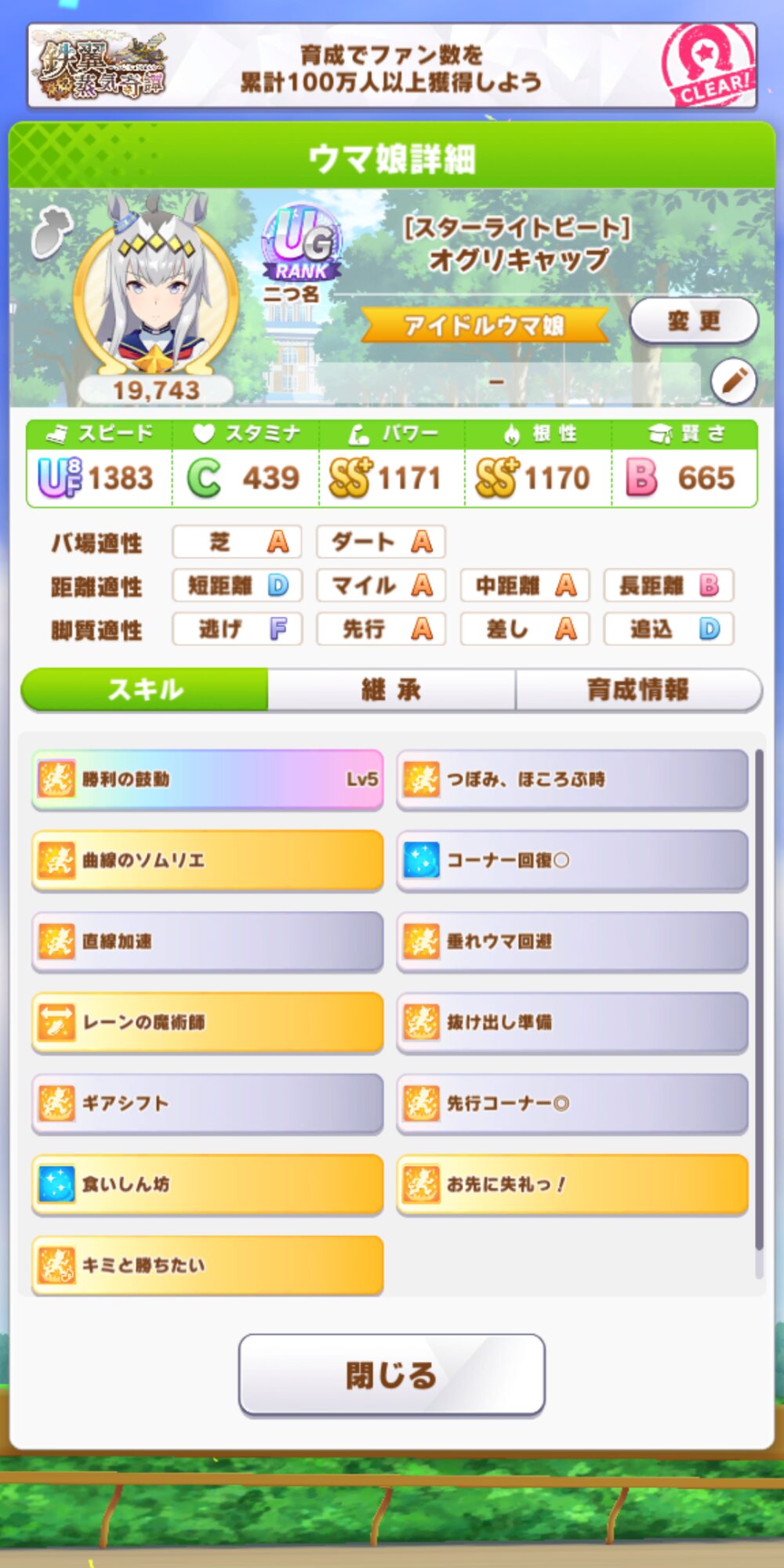Open the 育成情報 tab

tap(638, 690)
